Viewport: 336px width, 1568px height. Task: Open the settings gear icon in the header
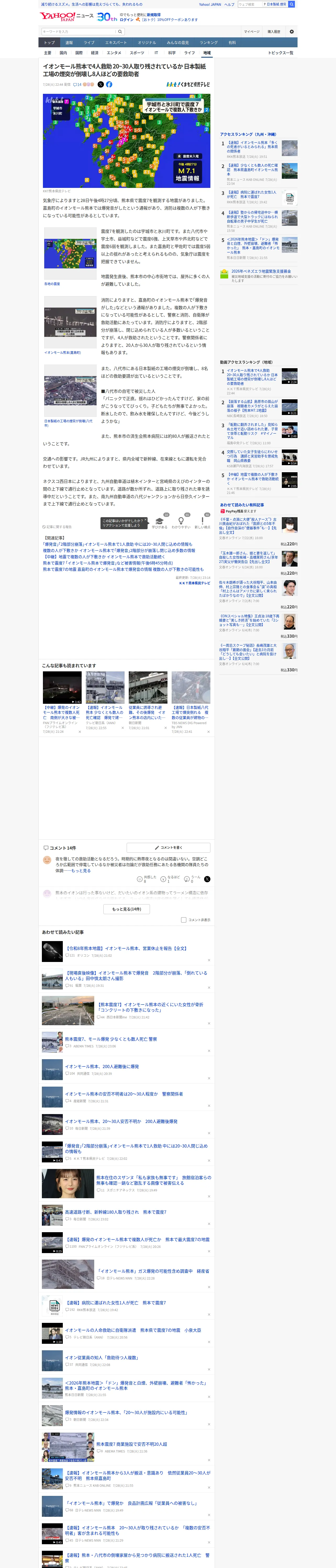(292, 32)
